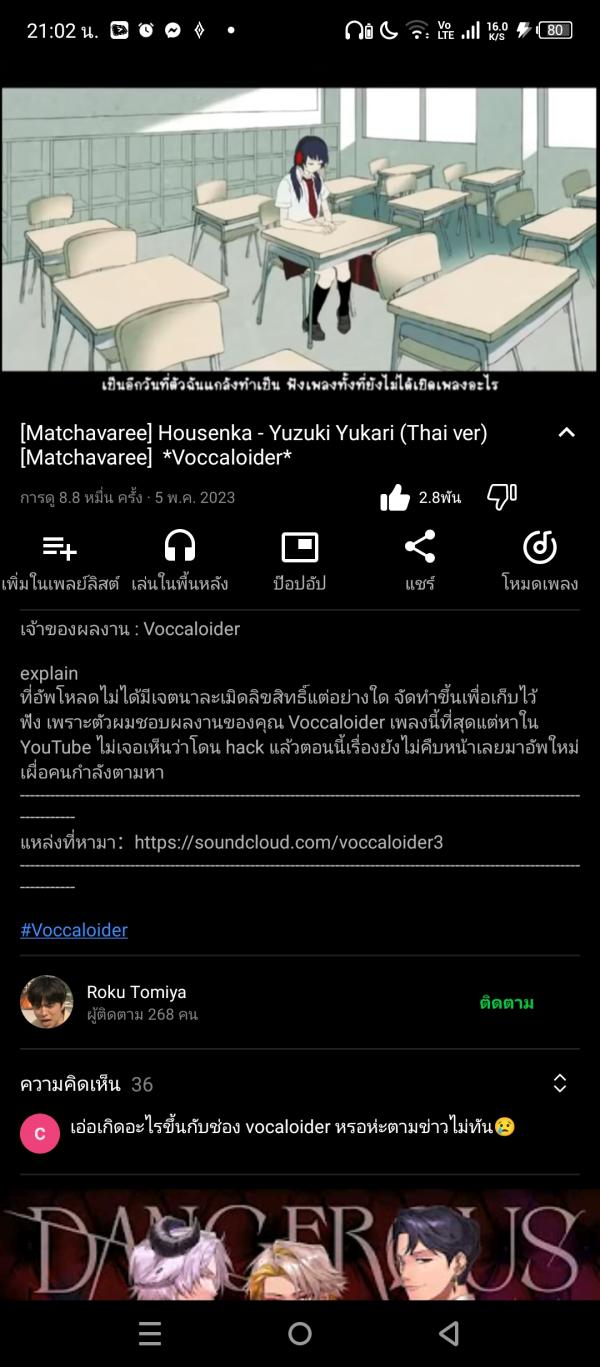The height and width of the screenshot is (1367, 600).
Task: Expand the comments section
Action: pyautogui.click(x=560, y=1084)
